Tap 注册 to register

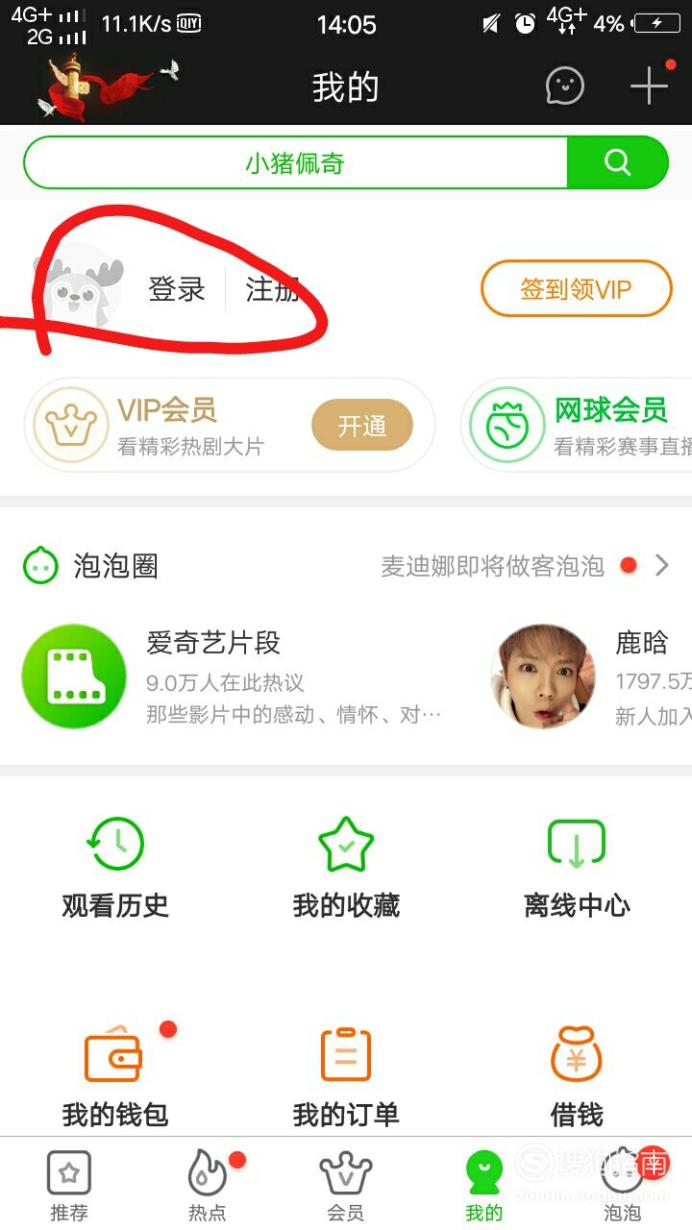pyautogui.click(x=273, y=289)
